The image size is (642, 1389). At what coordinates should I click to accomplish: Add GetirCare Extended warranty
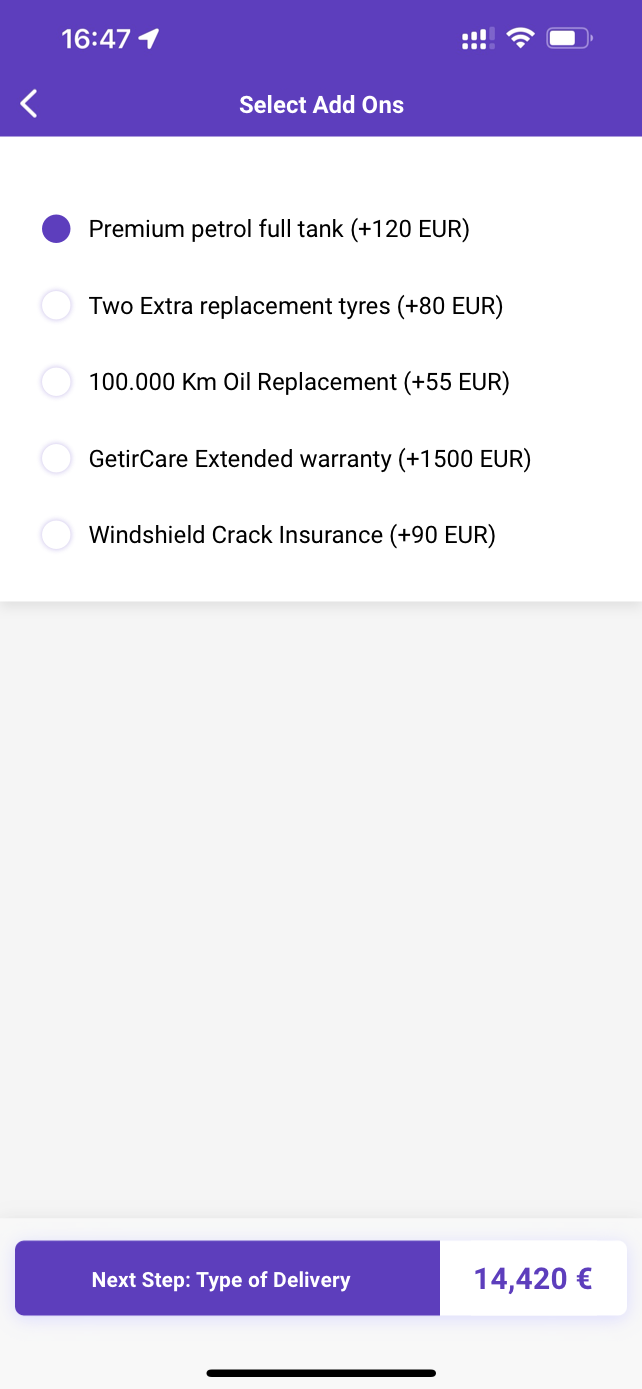point(56,459)
